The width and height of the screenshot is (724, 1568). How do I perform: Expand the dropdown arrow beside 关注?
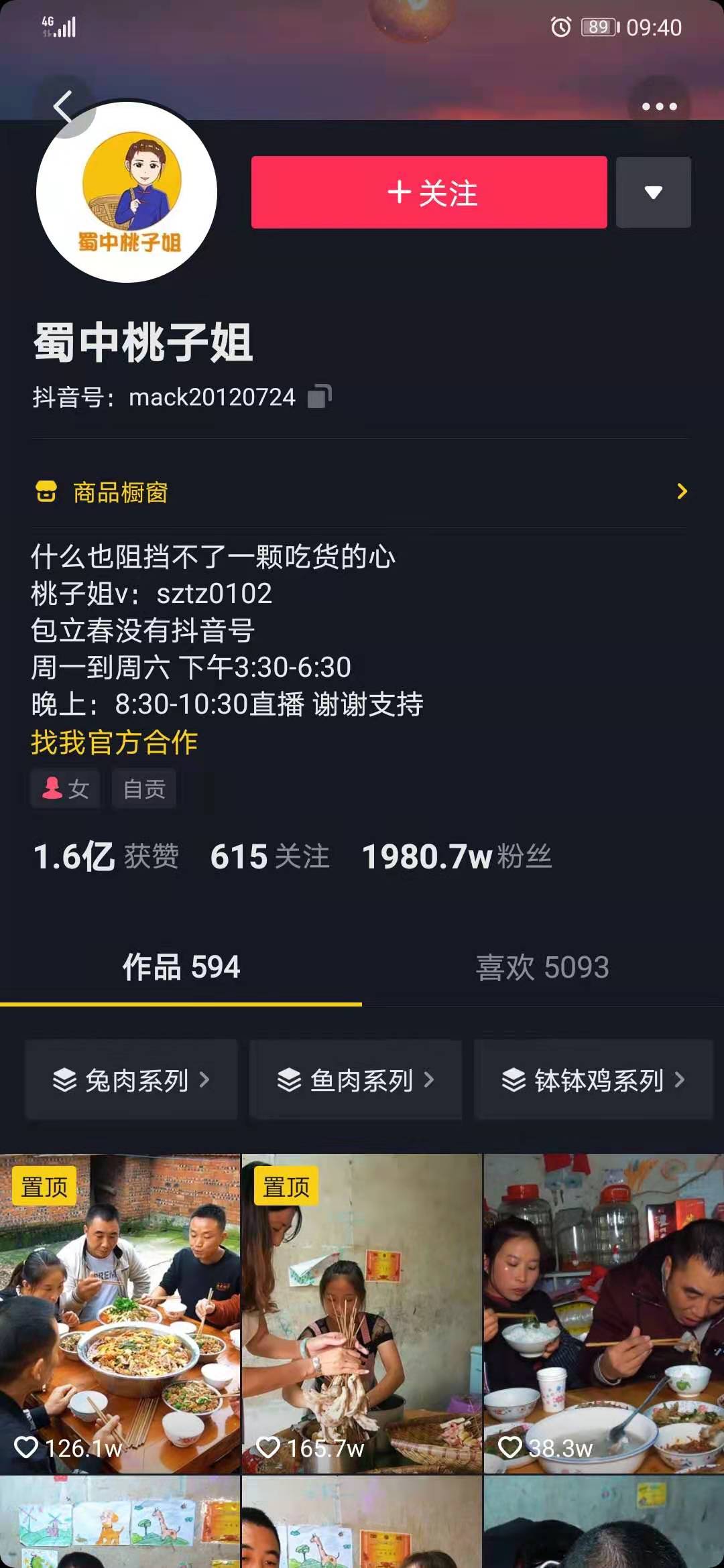[653, 193]
